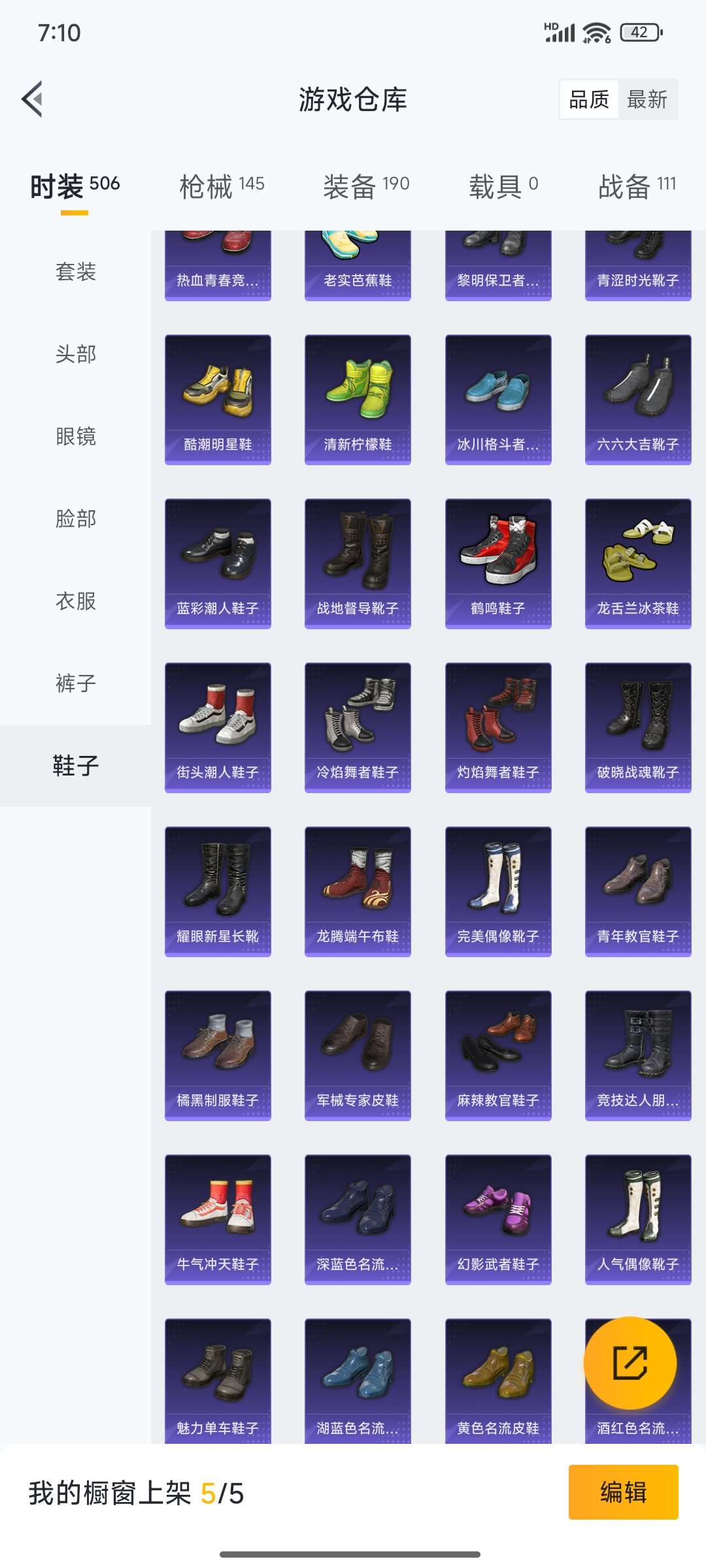
Task: Select the 幻影武者鞋子 purple shoes thumbnail
Action: pyautogui.click(x=497, y=1218)
